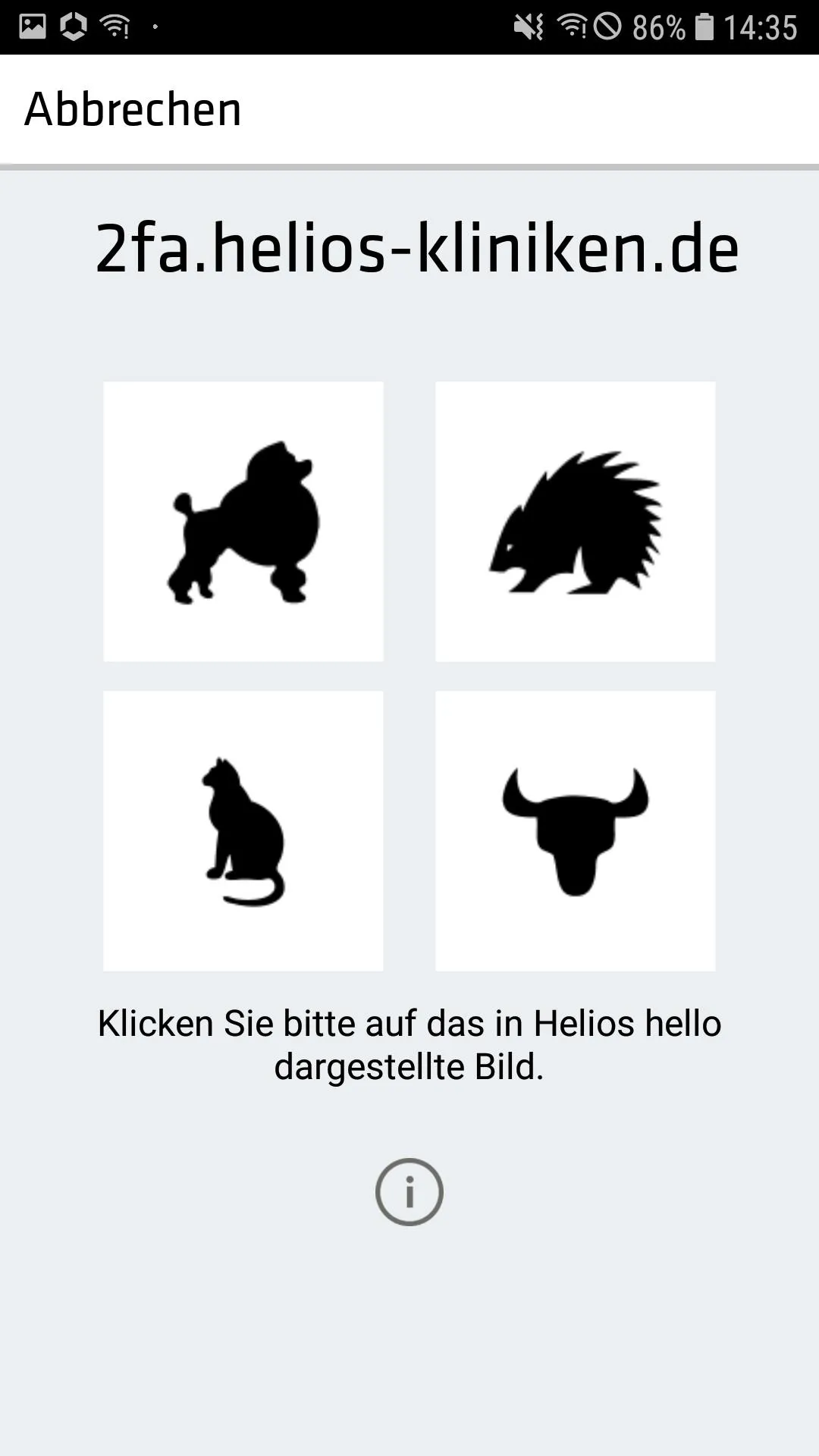Viewport: 819px width, 1456px height.
Task: Open the info circle icon
Action: (x=409, y=1191)
